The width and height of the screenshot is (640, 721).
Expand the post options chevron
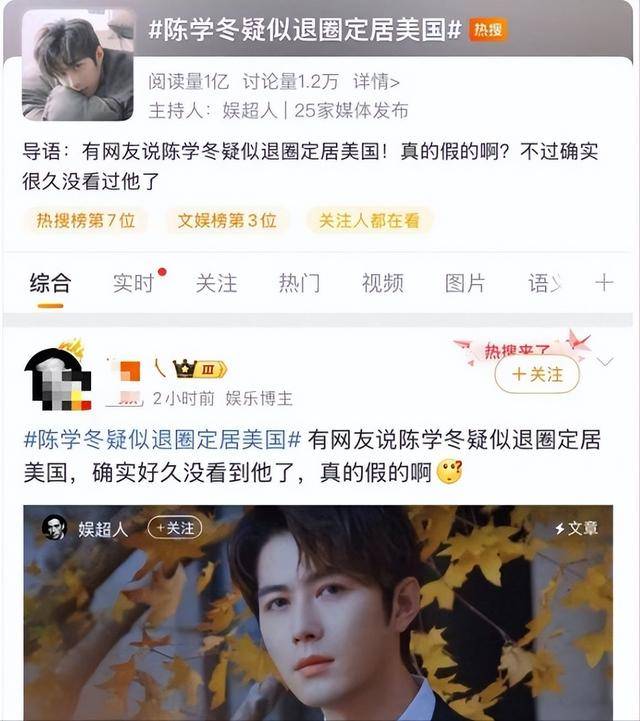click(605, 361)
